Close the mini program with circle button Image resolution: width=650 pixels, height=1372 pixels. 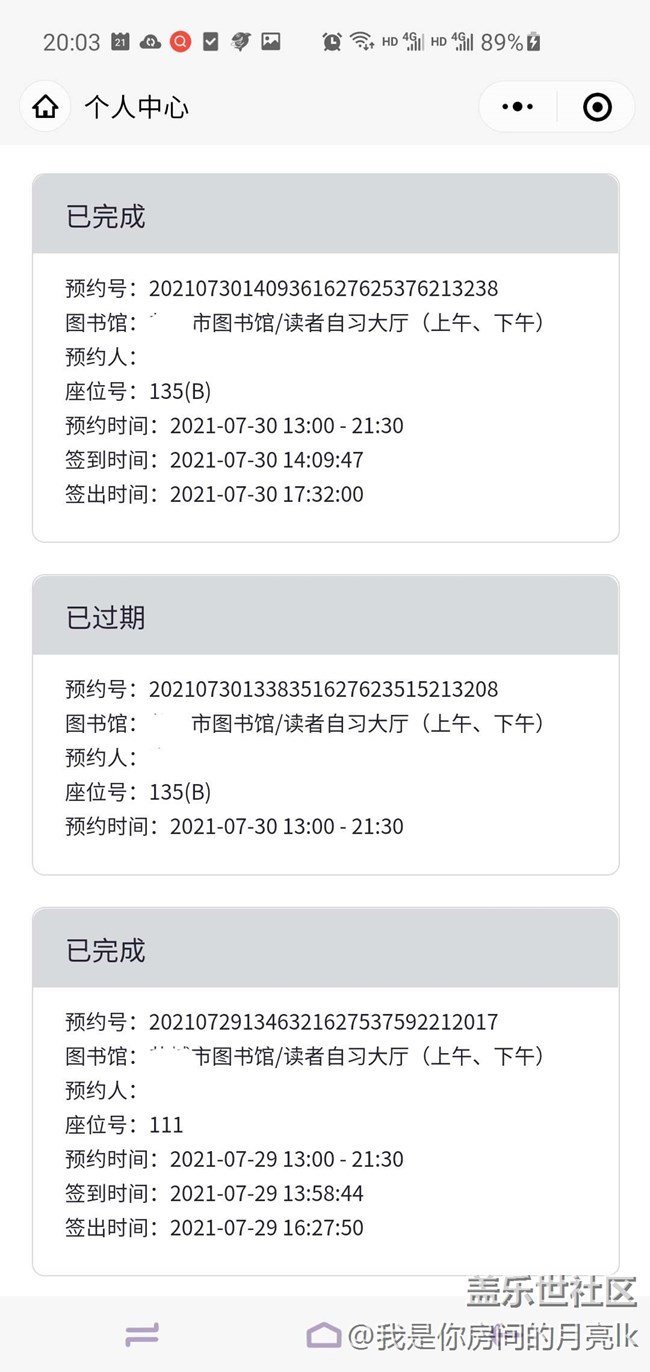pos(597,107)
